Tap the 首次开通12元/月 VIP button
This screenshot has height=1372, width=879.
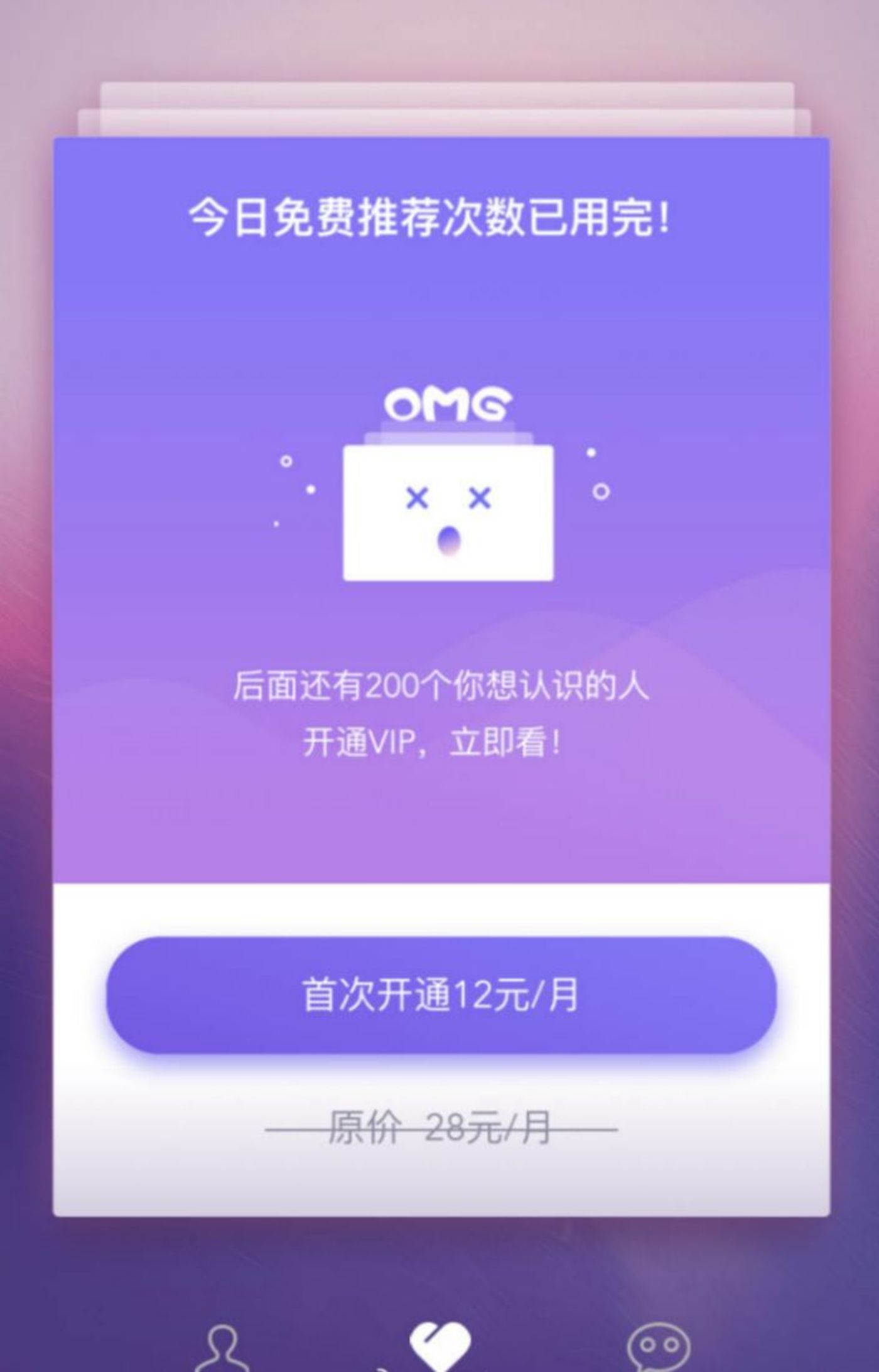click(441, 995)
